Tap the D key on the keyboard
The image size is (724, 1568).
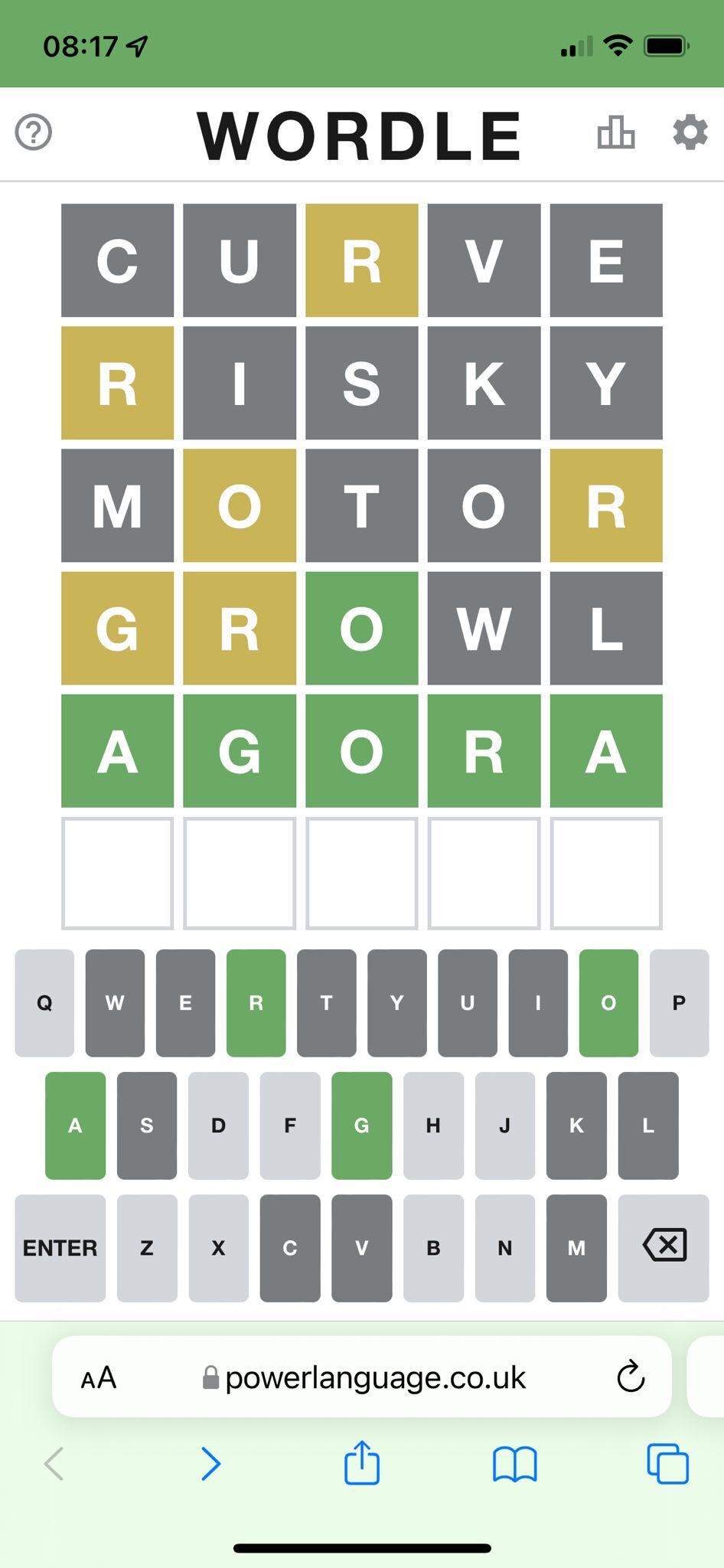(x=218, y=1125)
